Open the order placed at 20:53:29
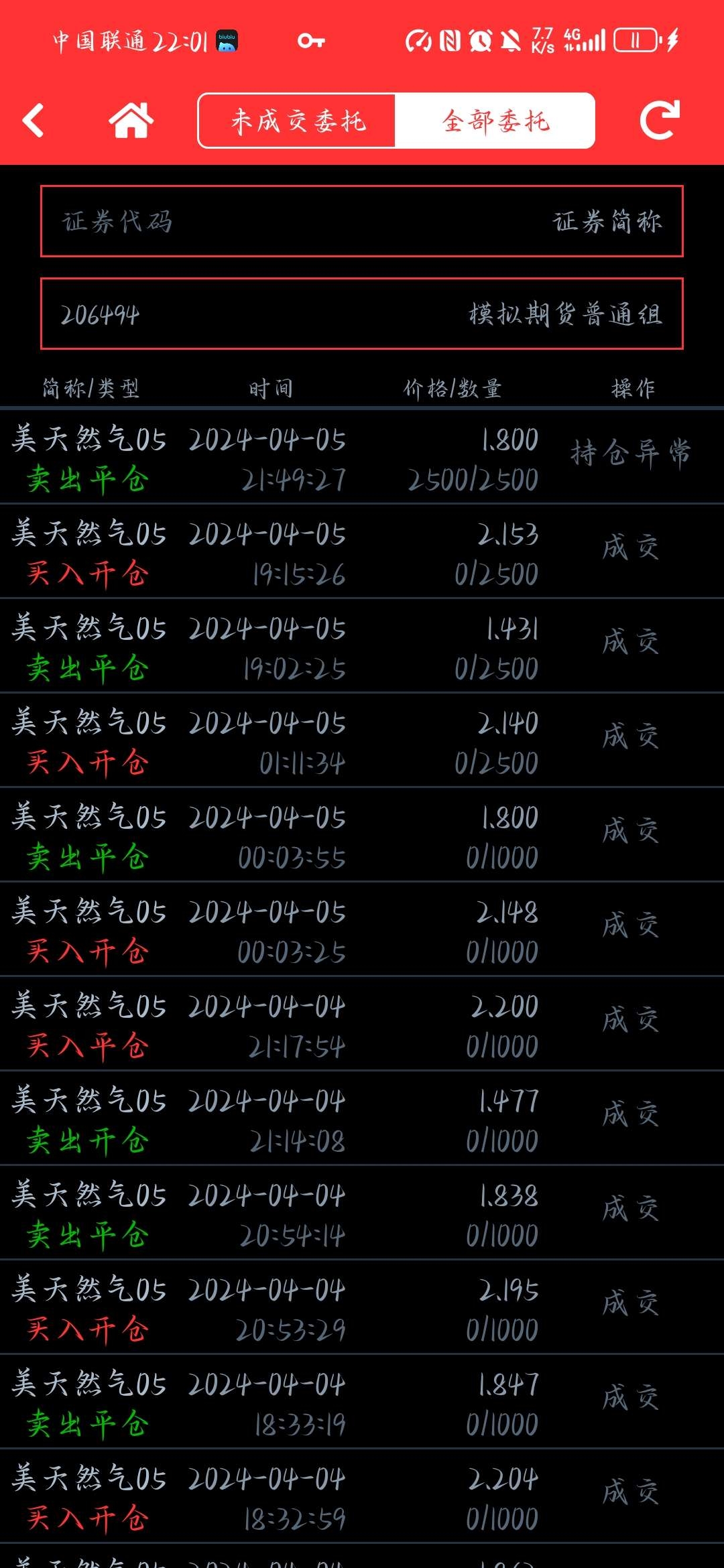Viewport: 724px width, 1568px height. [x=362, y=1307]
